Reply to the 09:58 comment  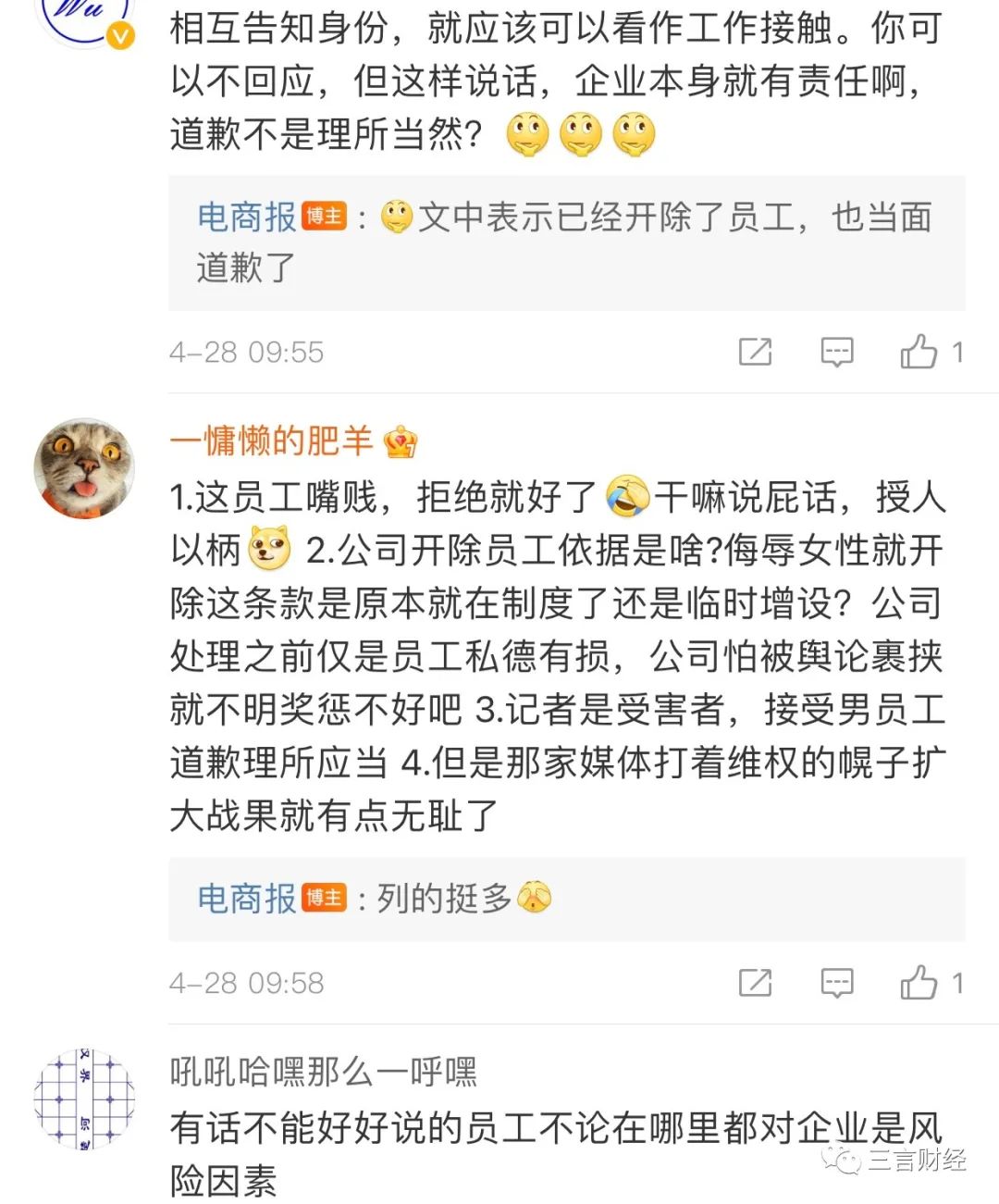pos(837,983)
